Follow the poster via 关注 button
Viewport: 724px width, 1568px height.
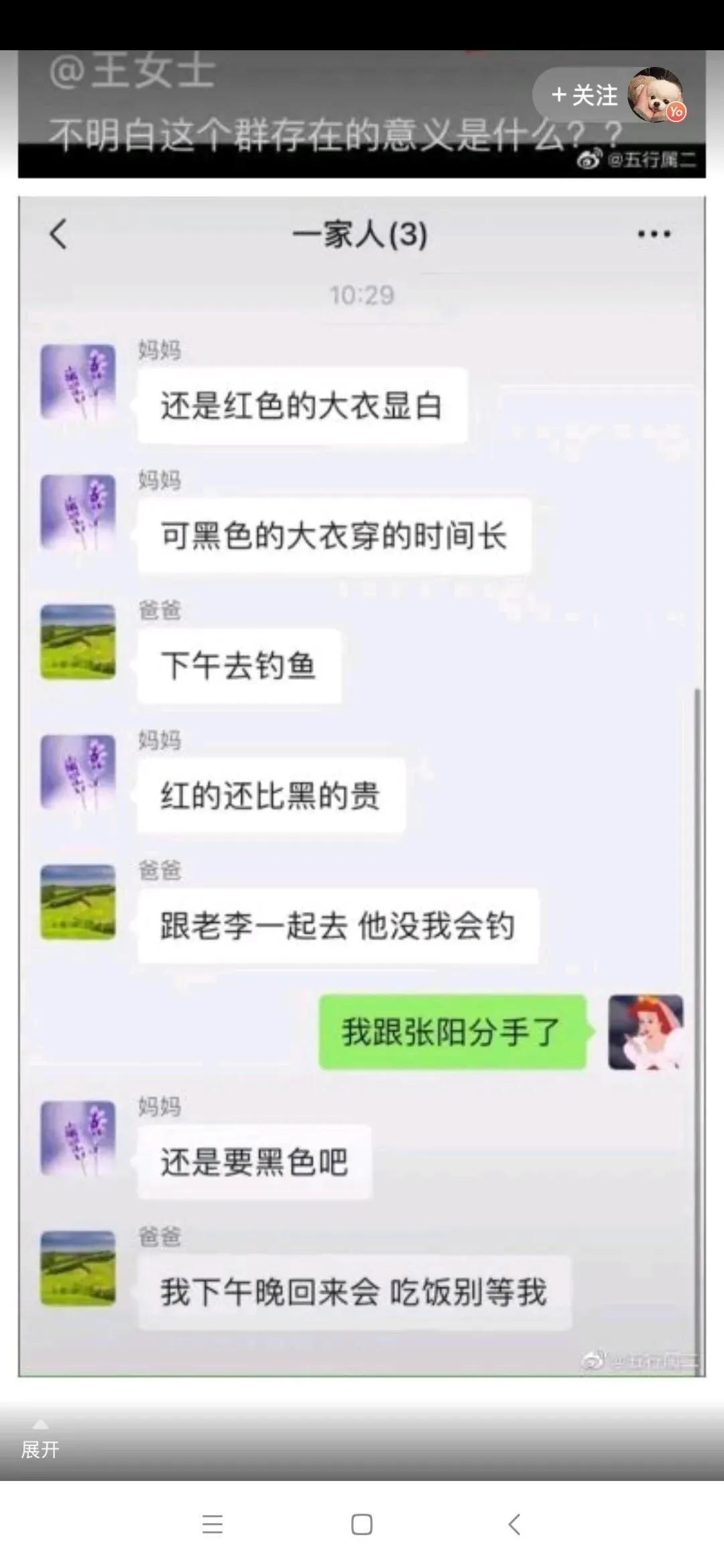584,95
